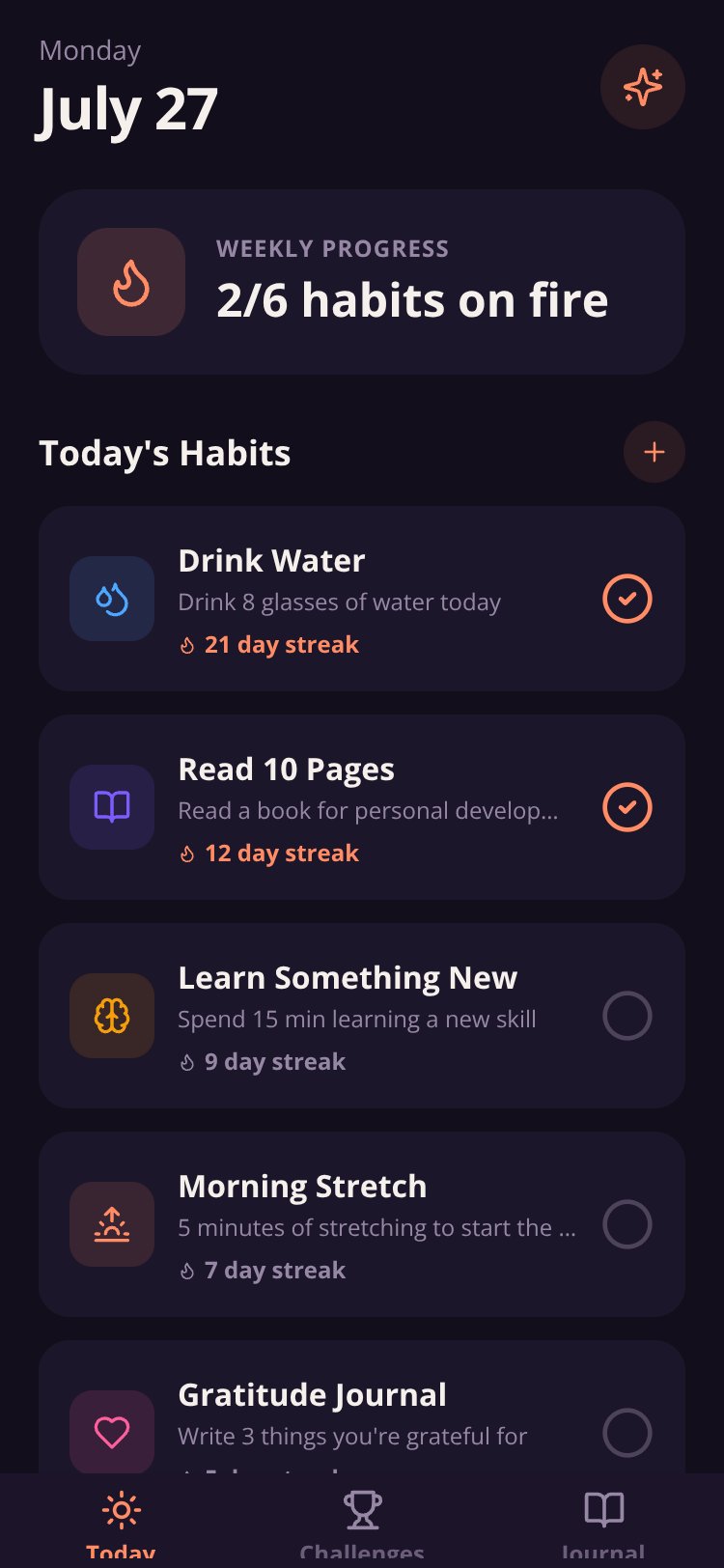Open the Learn Something New habit card
This screenshot has width=724, height=1568.
[x=362, y=1016]
